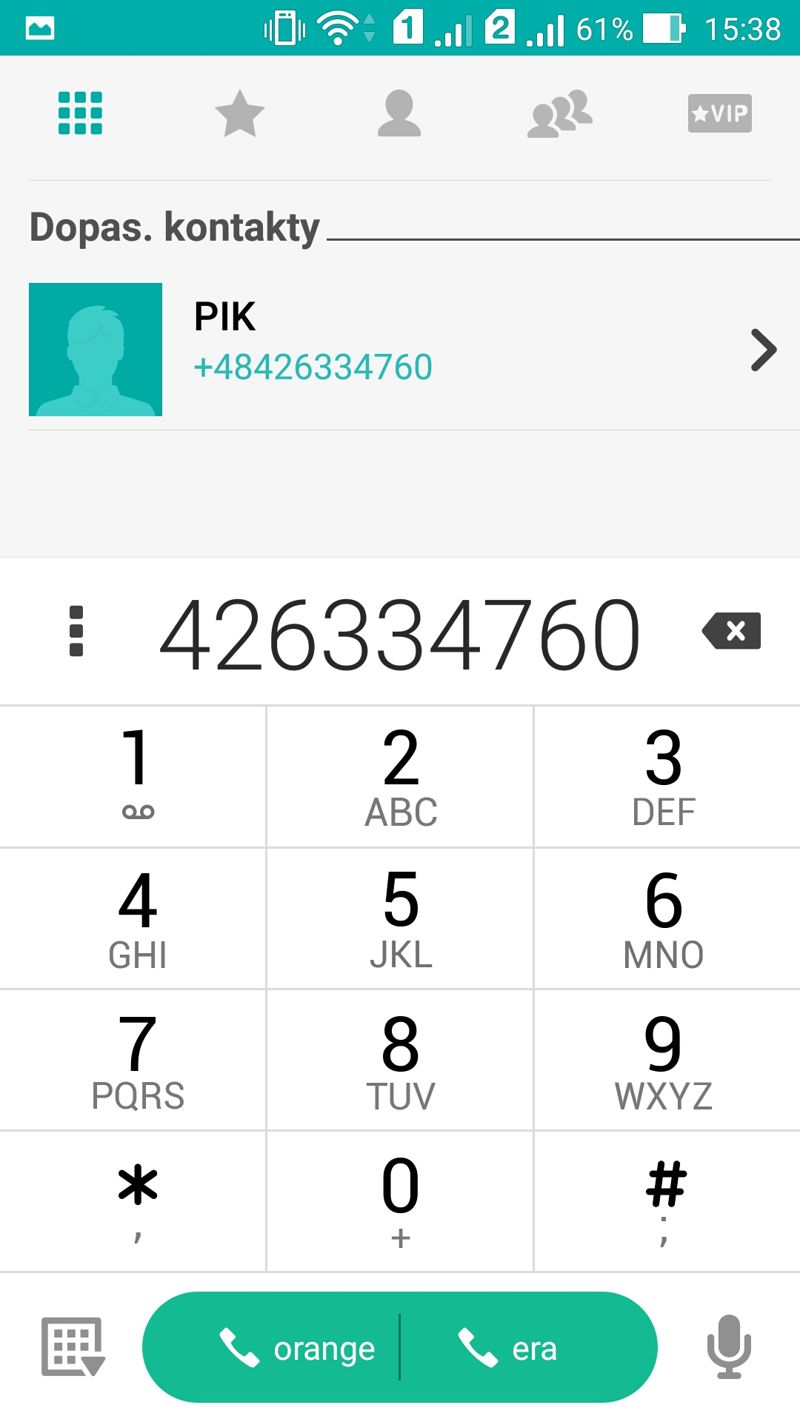Viewport: 800px width, 1422px height.
Task: Hide the dialpad keyboard
Action: coord(73,1347)
